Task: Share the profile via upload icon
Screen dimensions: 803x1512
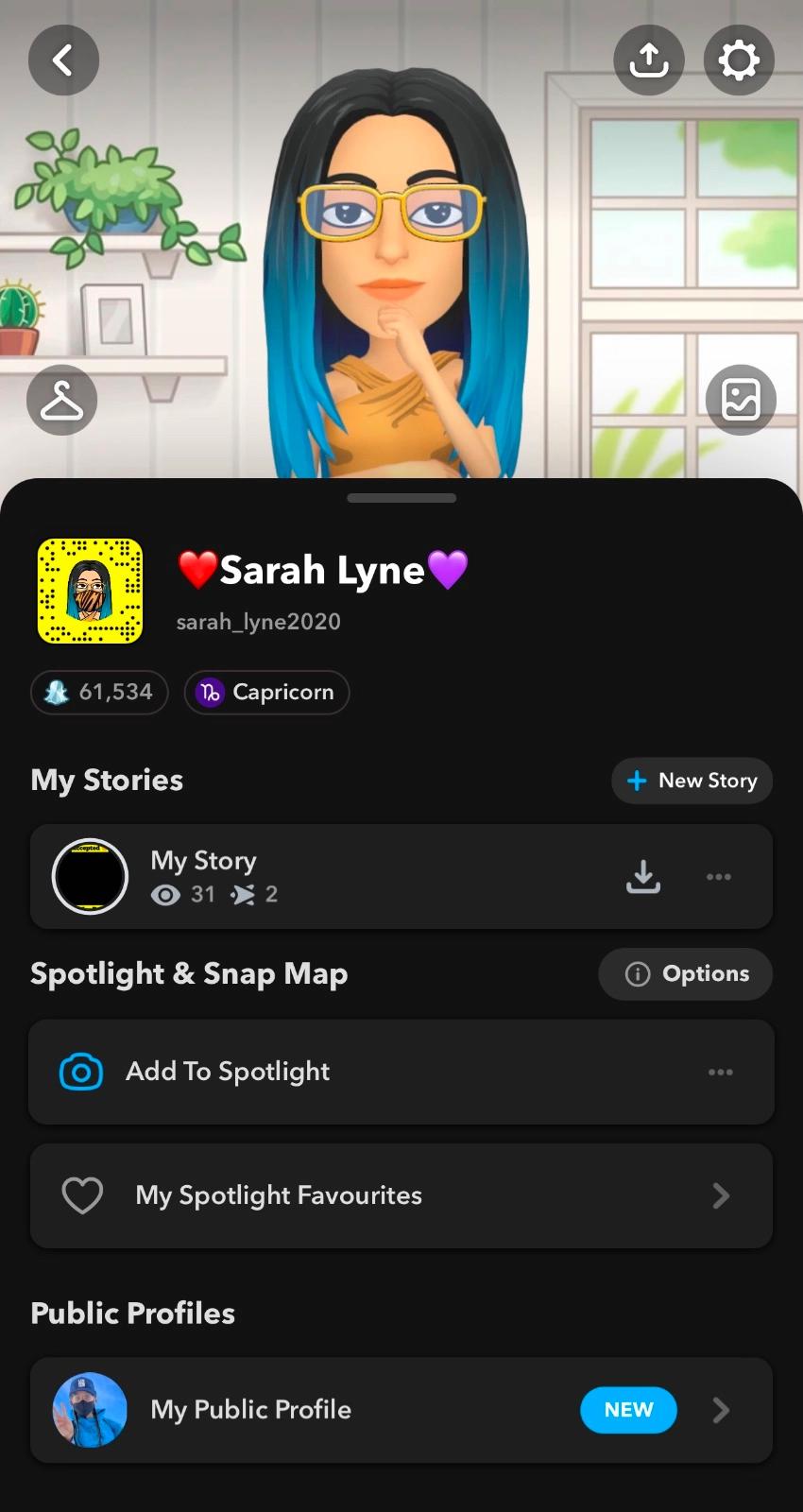Action: [x=649, y=60]
